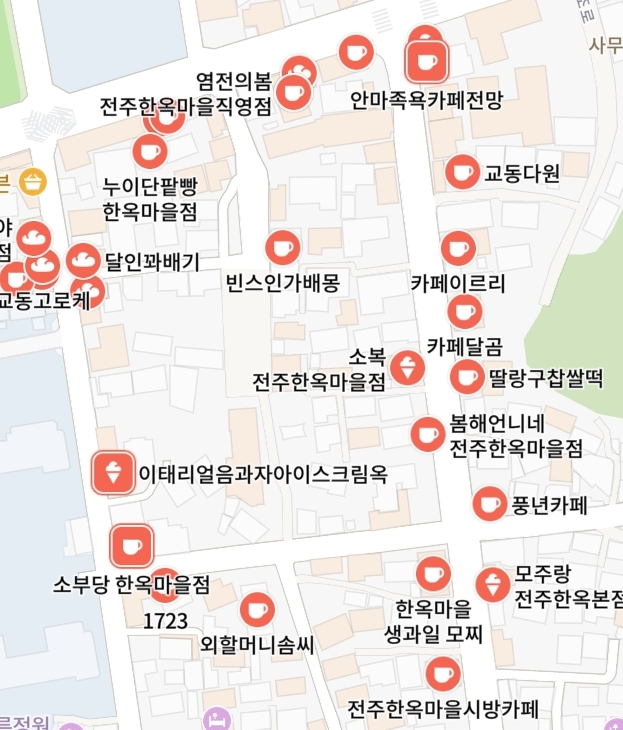Tap the 빈스인가배몽 cafe pin
This screenshot has width=623, height=730.
click(x=282, y=247)
